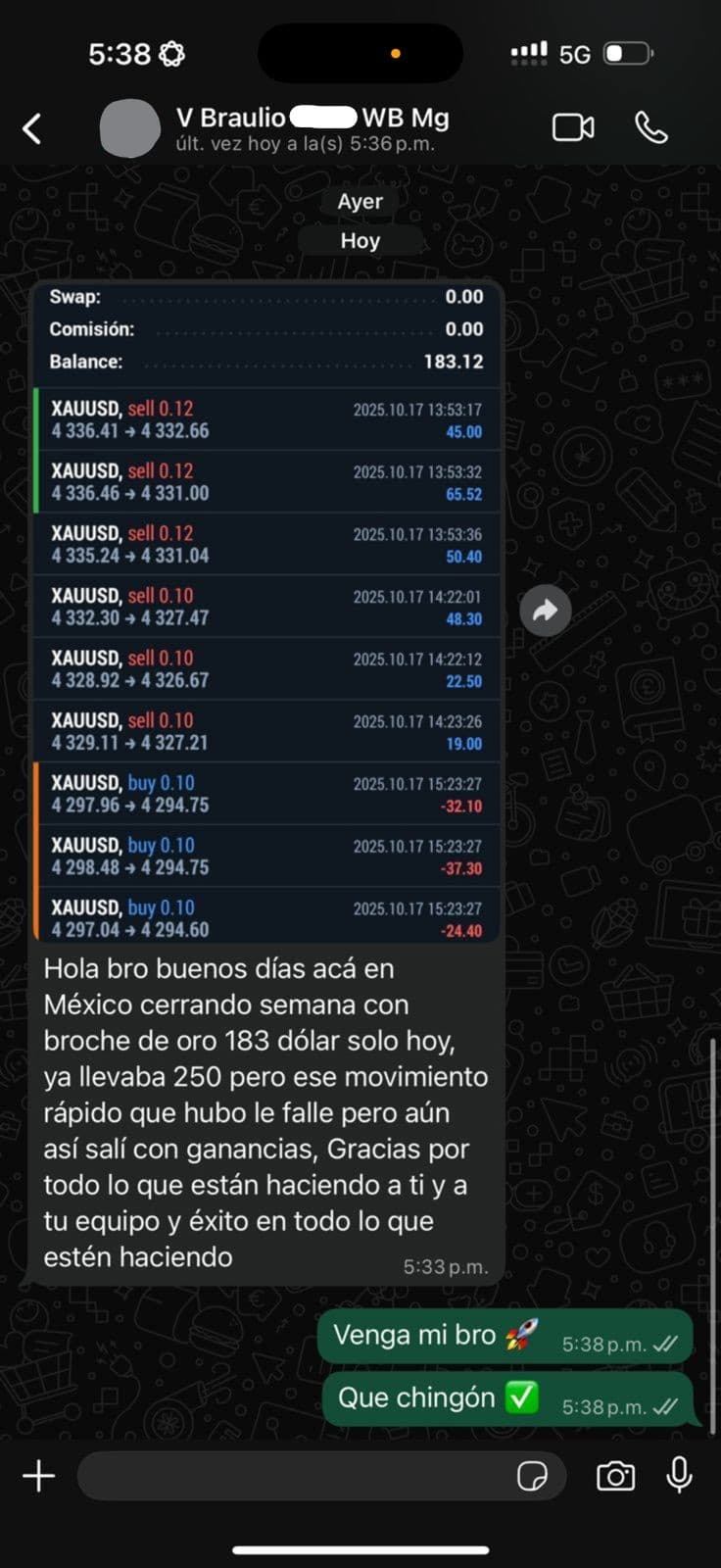Select the message input field

294,1475
